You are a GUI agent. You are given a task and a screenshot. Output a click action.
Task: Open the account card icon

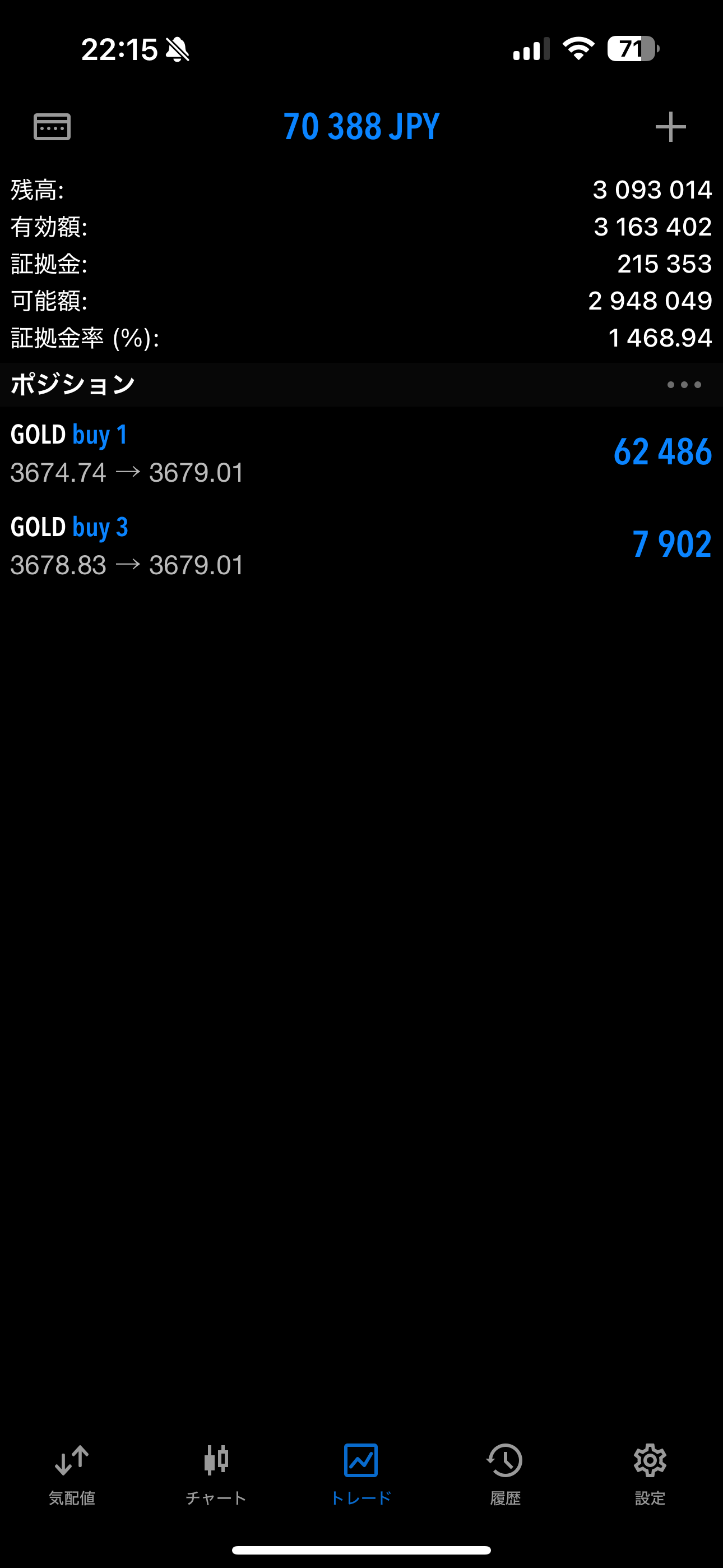pyautogui.click(x=52, y=127)
